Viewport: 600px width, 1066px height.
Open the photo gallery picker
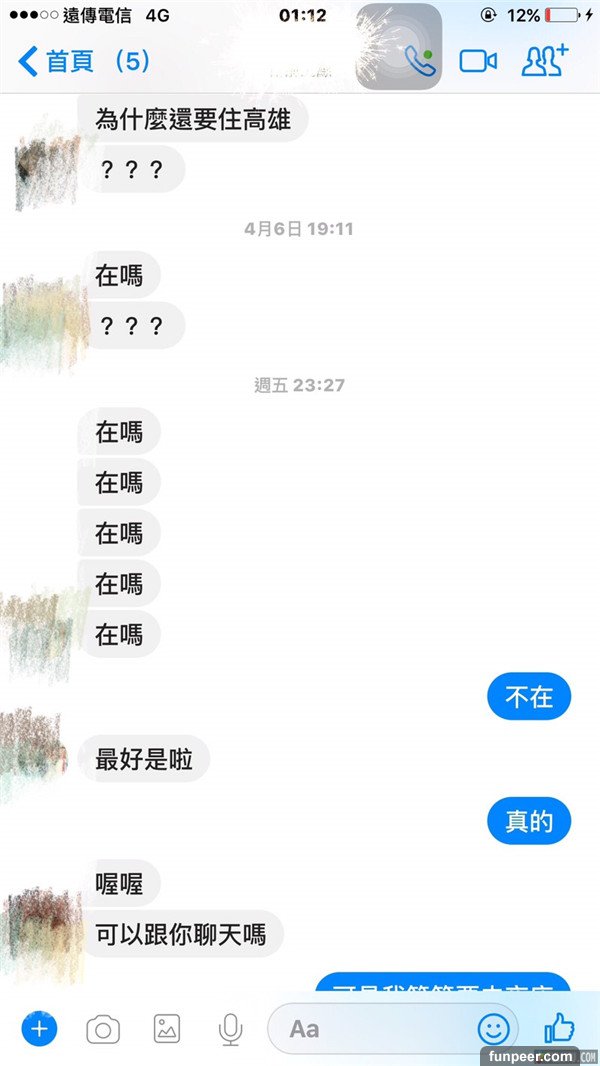(166, 1028)
